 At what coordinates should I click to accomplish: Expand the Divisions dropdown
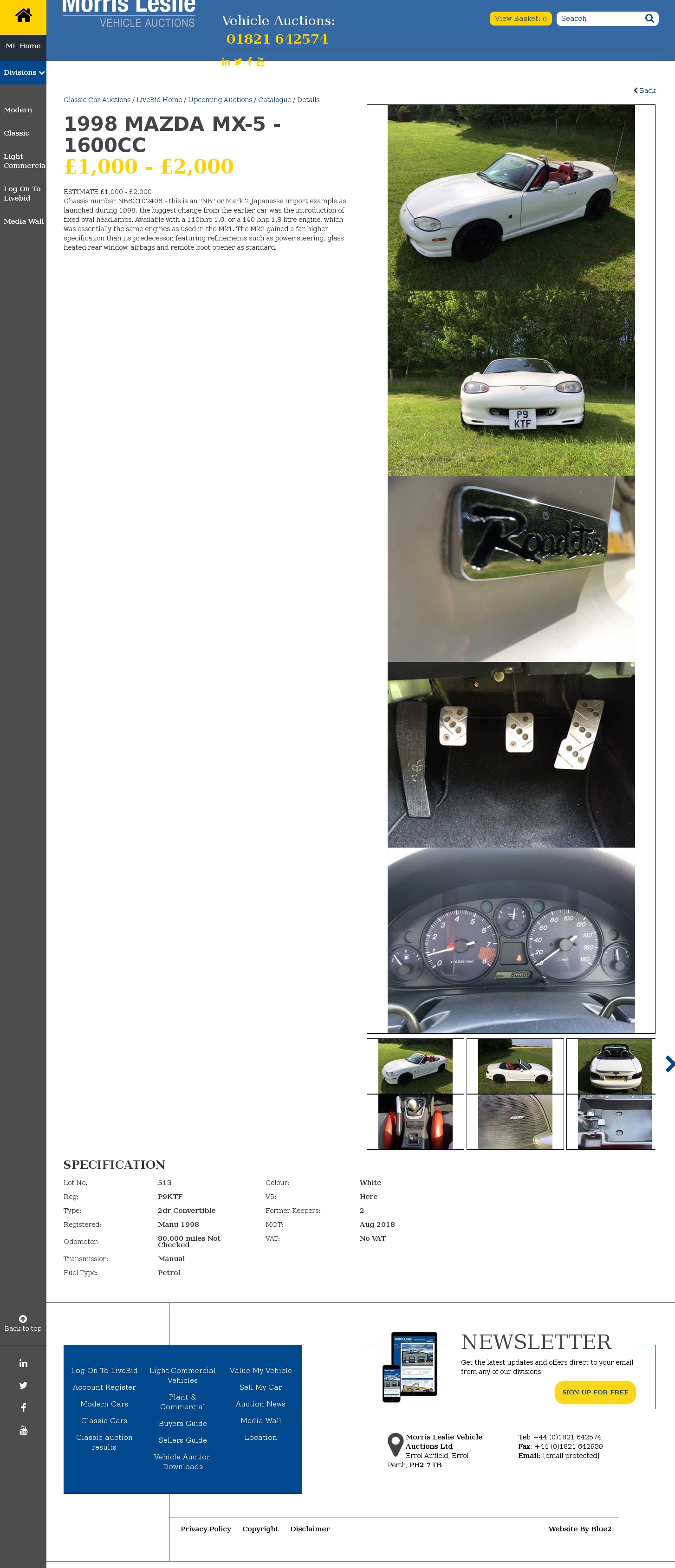(23, 72)
